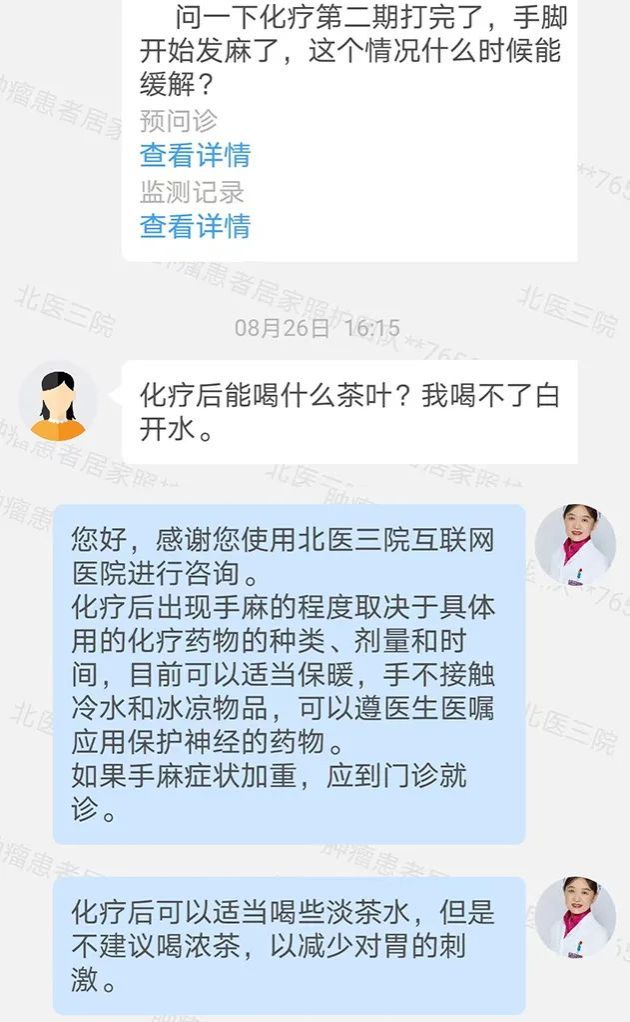The image size is (630, 1022).
Task: Open doctor avatar next to 手麻 reply
Action: click(x=575, y=544)
